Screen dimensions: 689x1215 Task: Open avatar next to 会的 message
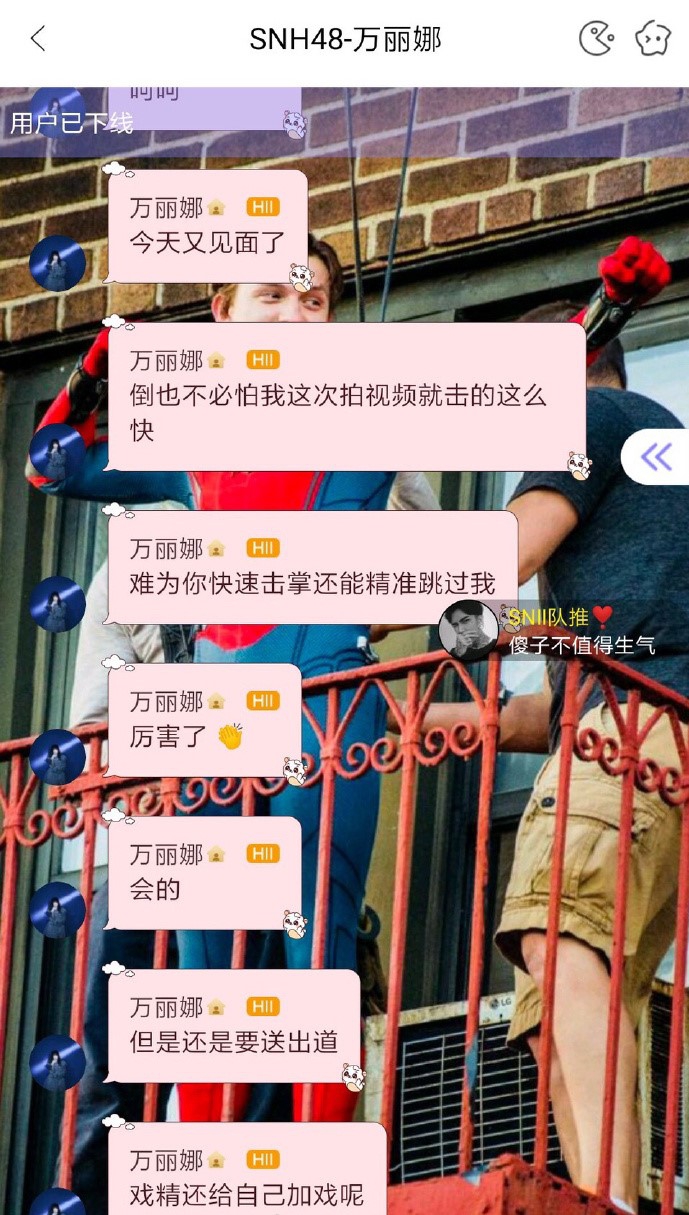57,910
